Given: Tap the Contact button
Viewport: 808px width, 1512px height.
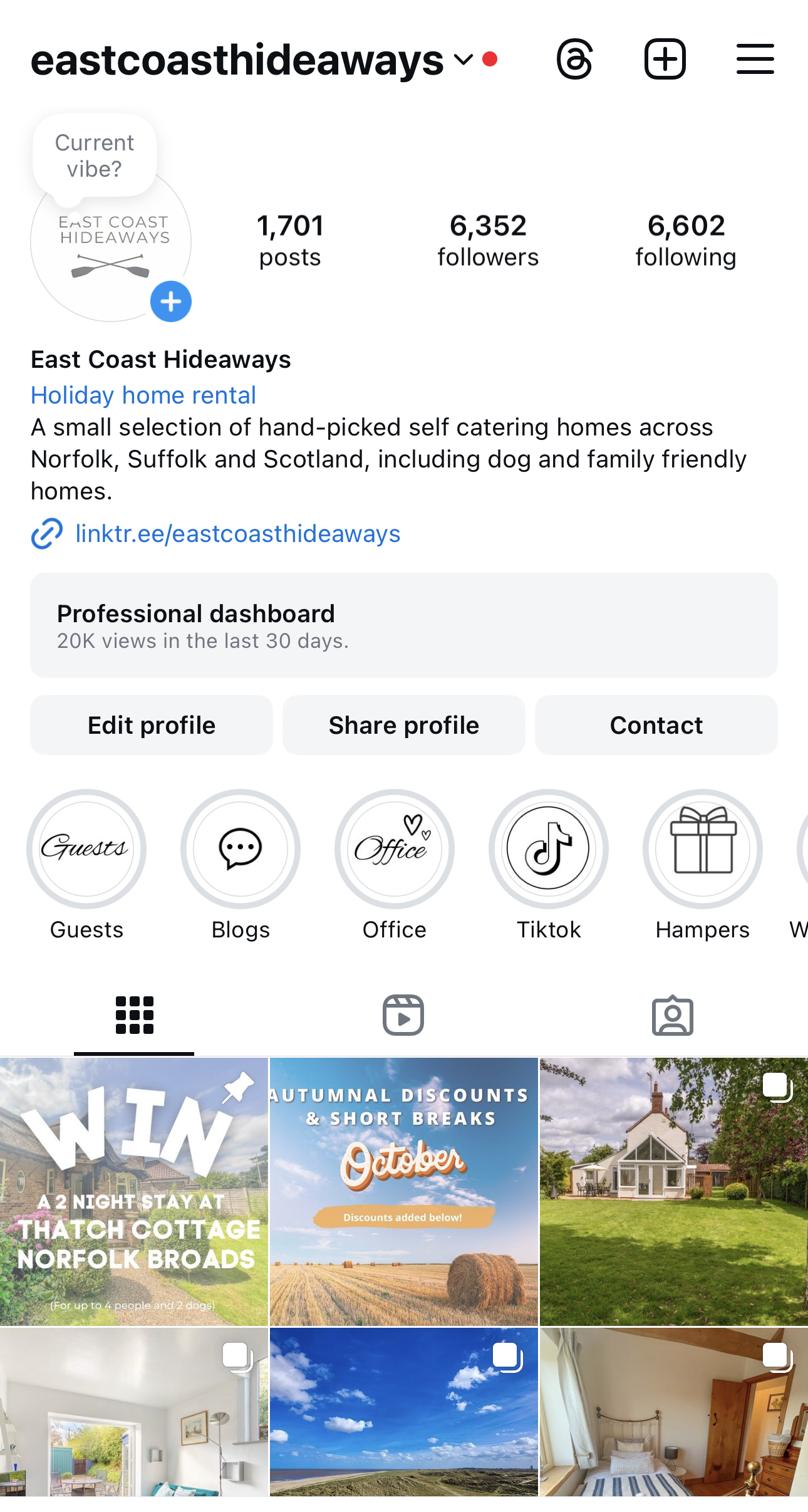Looking at the screenshot, I should coord(656,725).
